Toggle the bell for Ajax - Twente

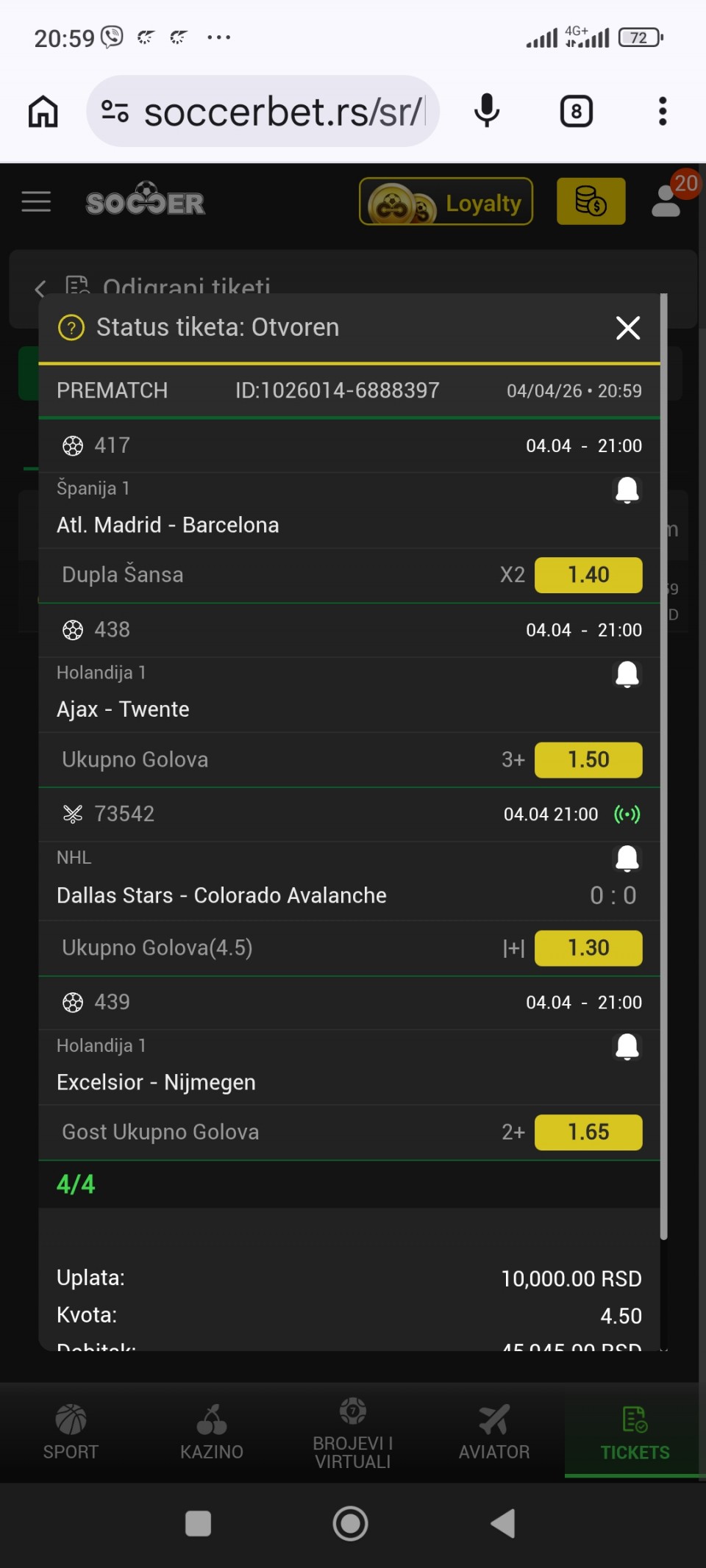point(627,674)
